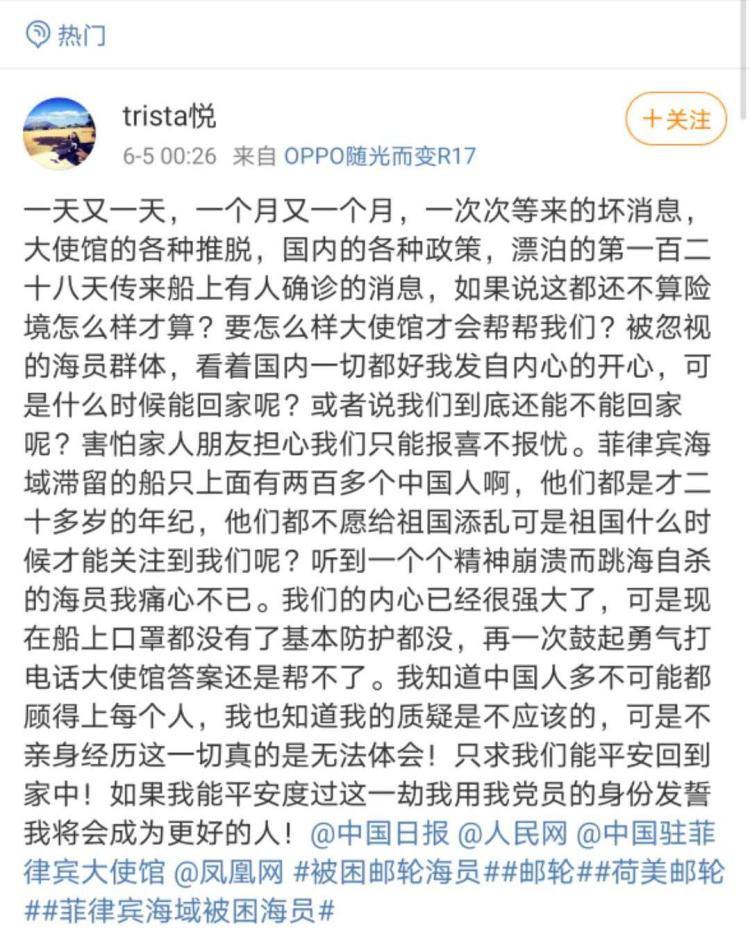Follow trista悦 with the 关注 button
Viewport: 750px width, 946px height.
pos(675,120)
